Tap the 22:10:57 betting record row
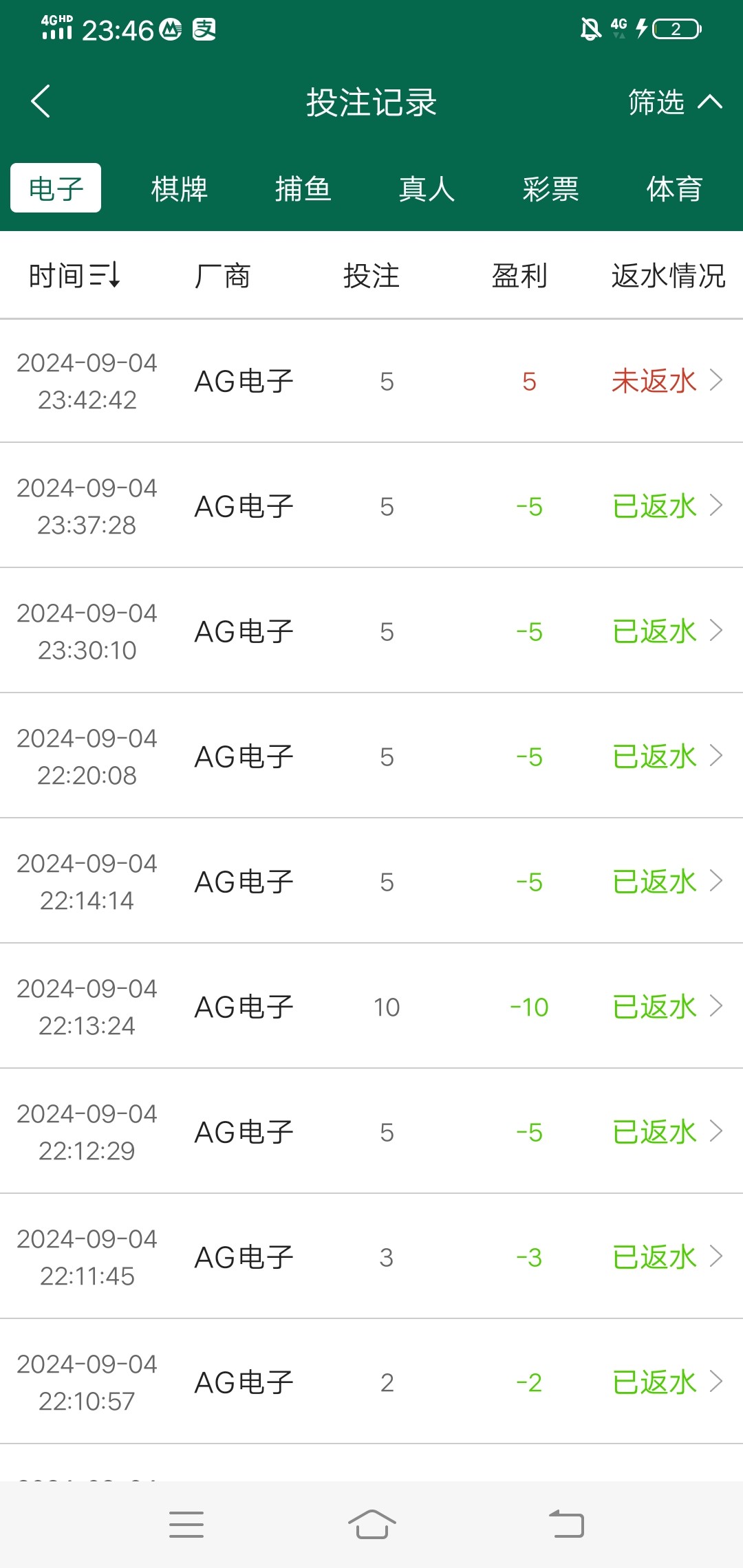This screenshot has height=1568, width=743. (x=371, y=1382)
